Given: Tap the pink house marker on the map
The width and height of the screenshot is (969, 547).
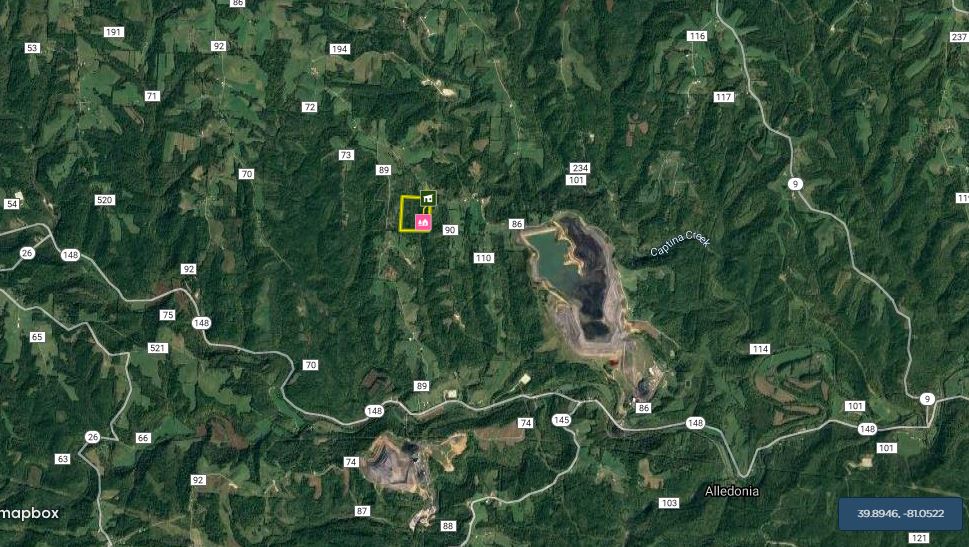Looking at the screenshot, I should tap(423, 222).
